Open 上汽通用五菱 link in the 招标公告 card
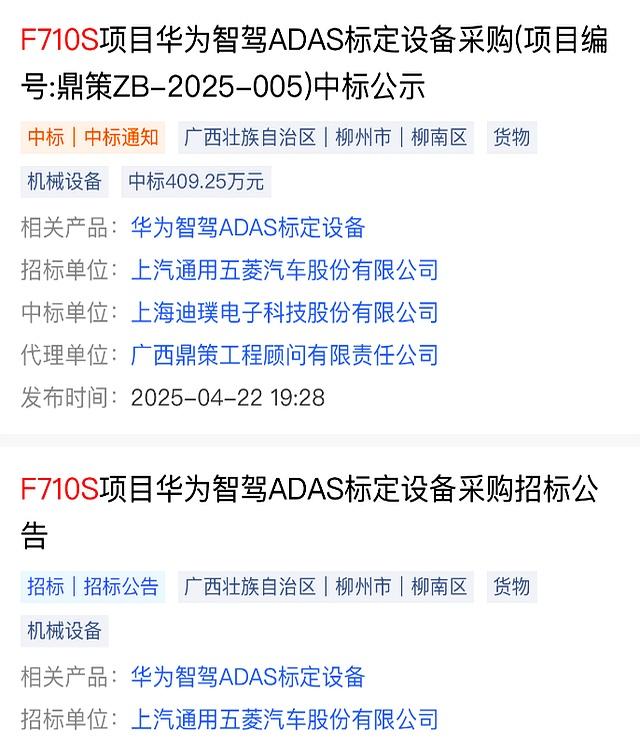Image resolution: width=640 pixels, height=744 pixels. [x=284, y=719]
